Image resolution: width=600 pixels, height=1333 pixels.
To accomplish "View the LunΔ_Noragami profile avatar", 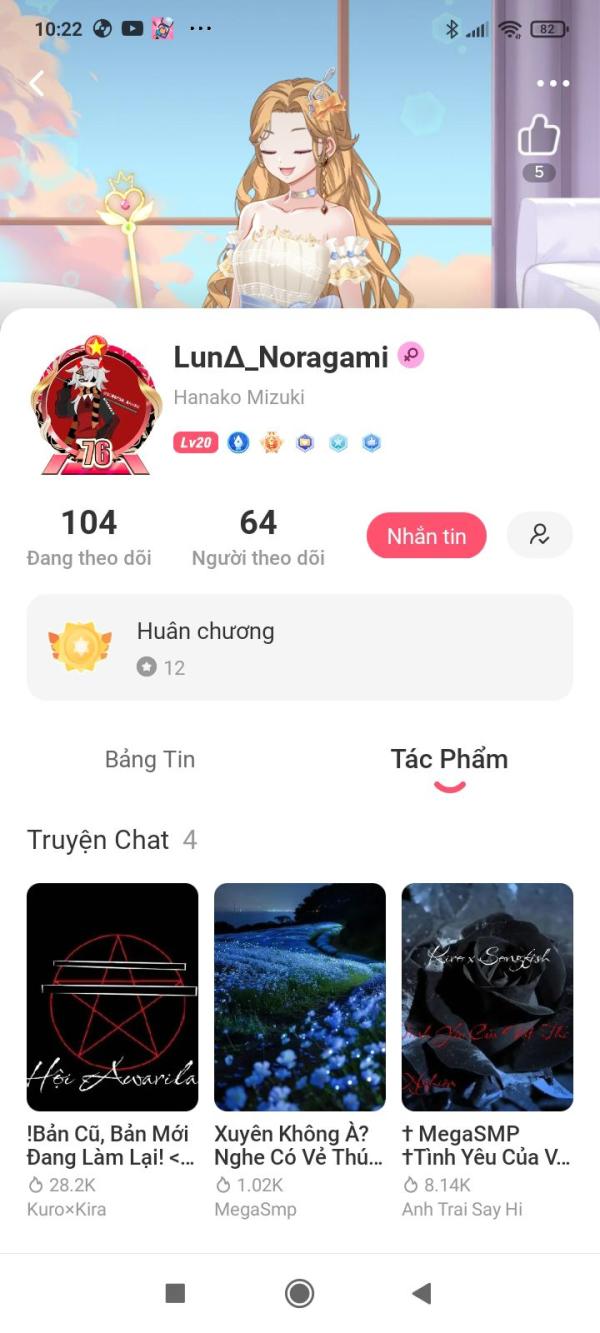I will click(95, 407).
